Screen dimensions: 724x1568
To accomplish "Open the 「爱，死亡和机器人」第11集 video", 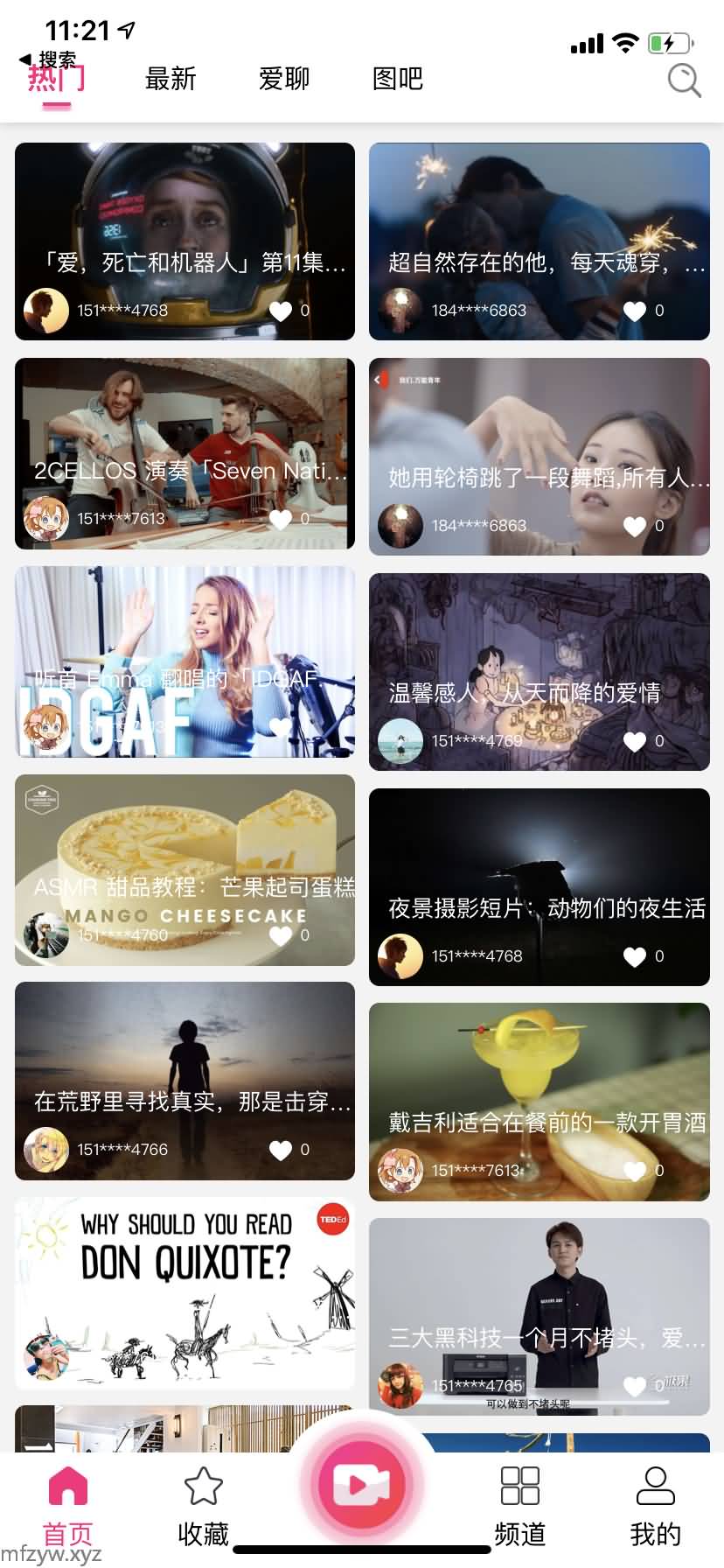I will 184,227.
